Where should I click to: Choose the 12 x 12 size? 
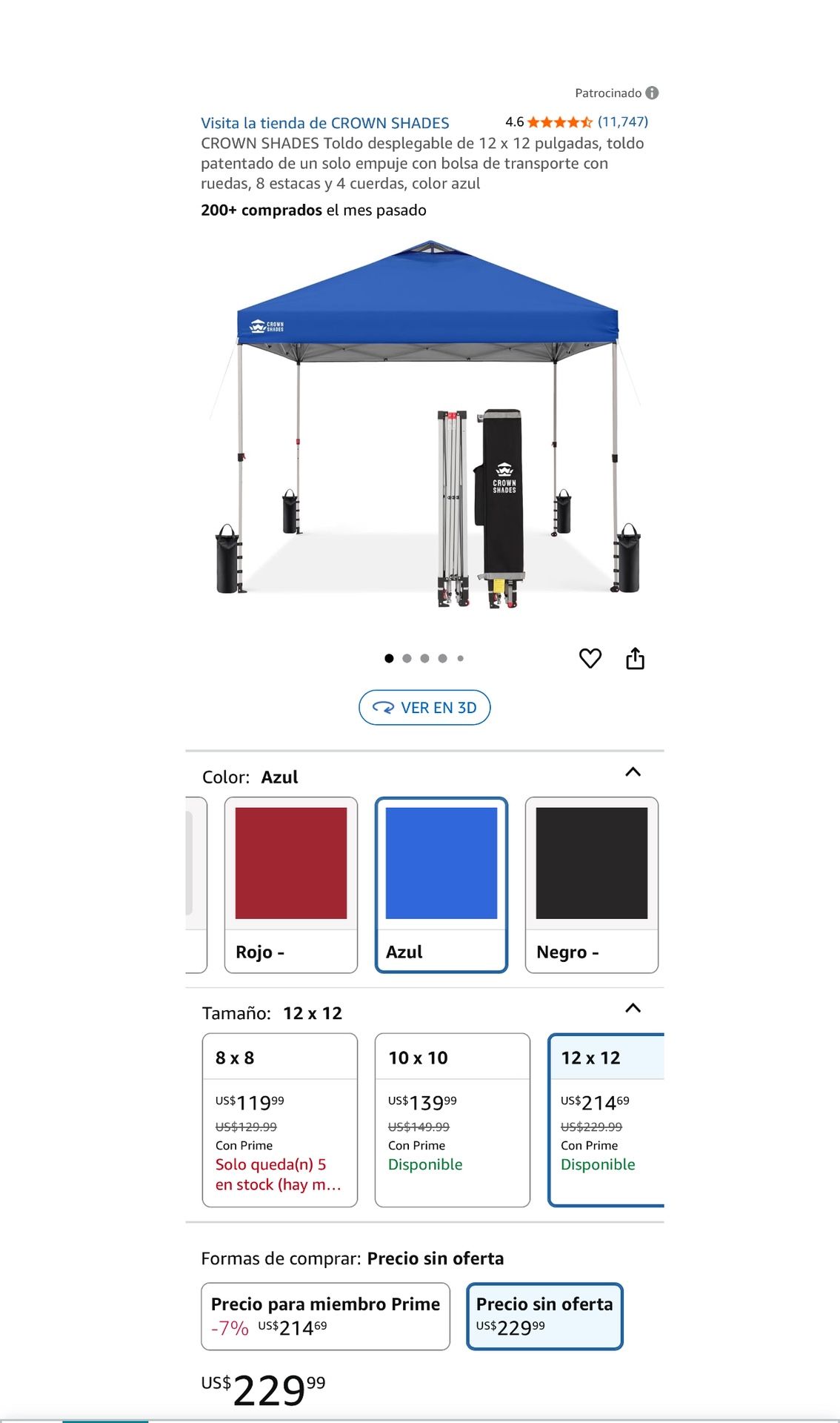click(x=606, y=1120)
